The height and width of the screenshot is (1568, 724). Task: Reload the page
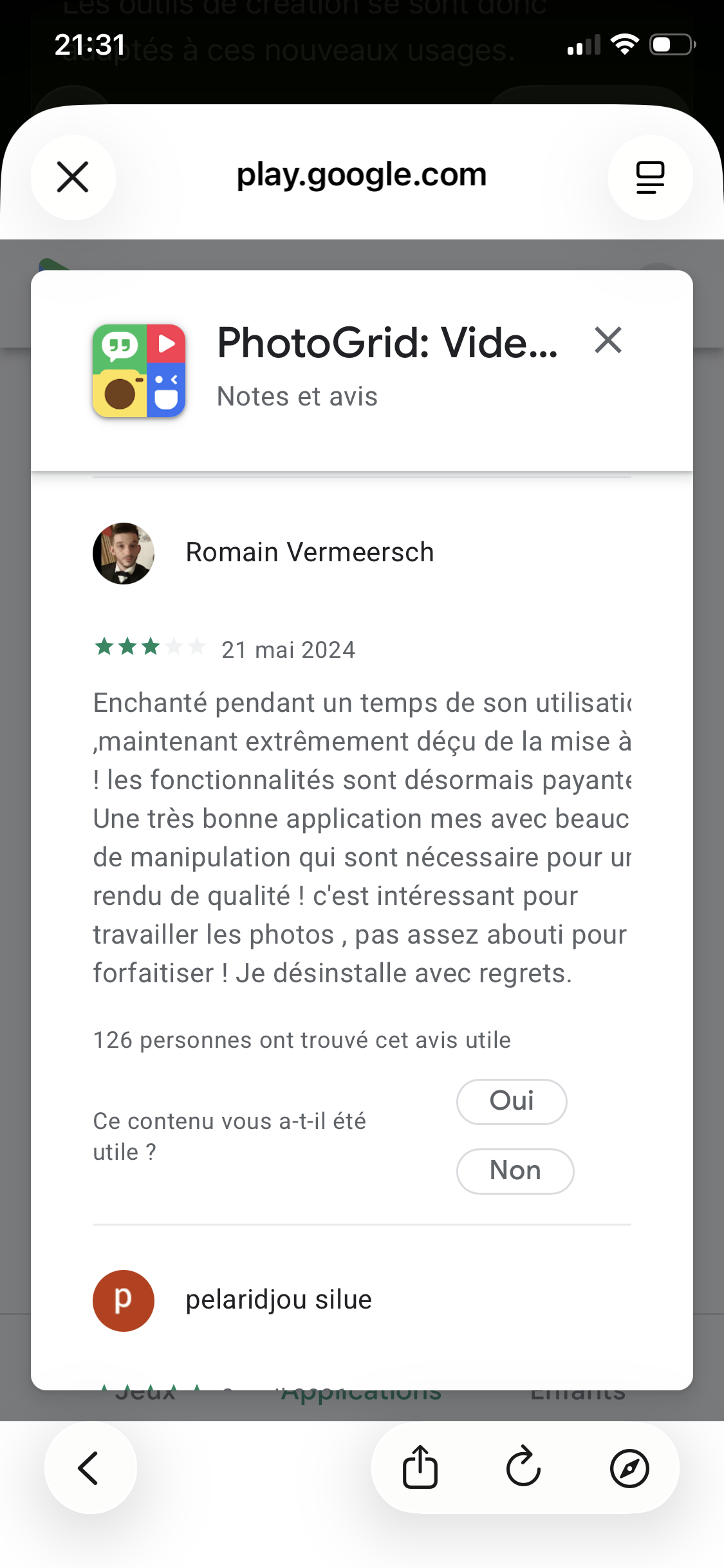click(524, 1468)
